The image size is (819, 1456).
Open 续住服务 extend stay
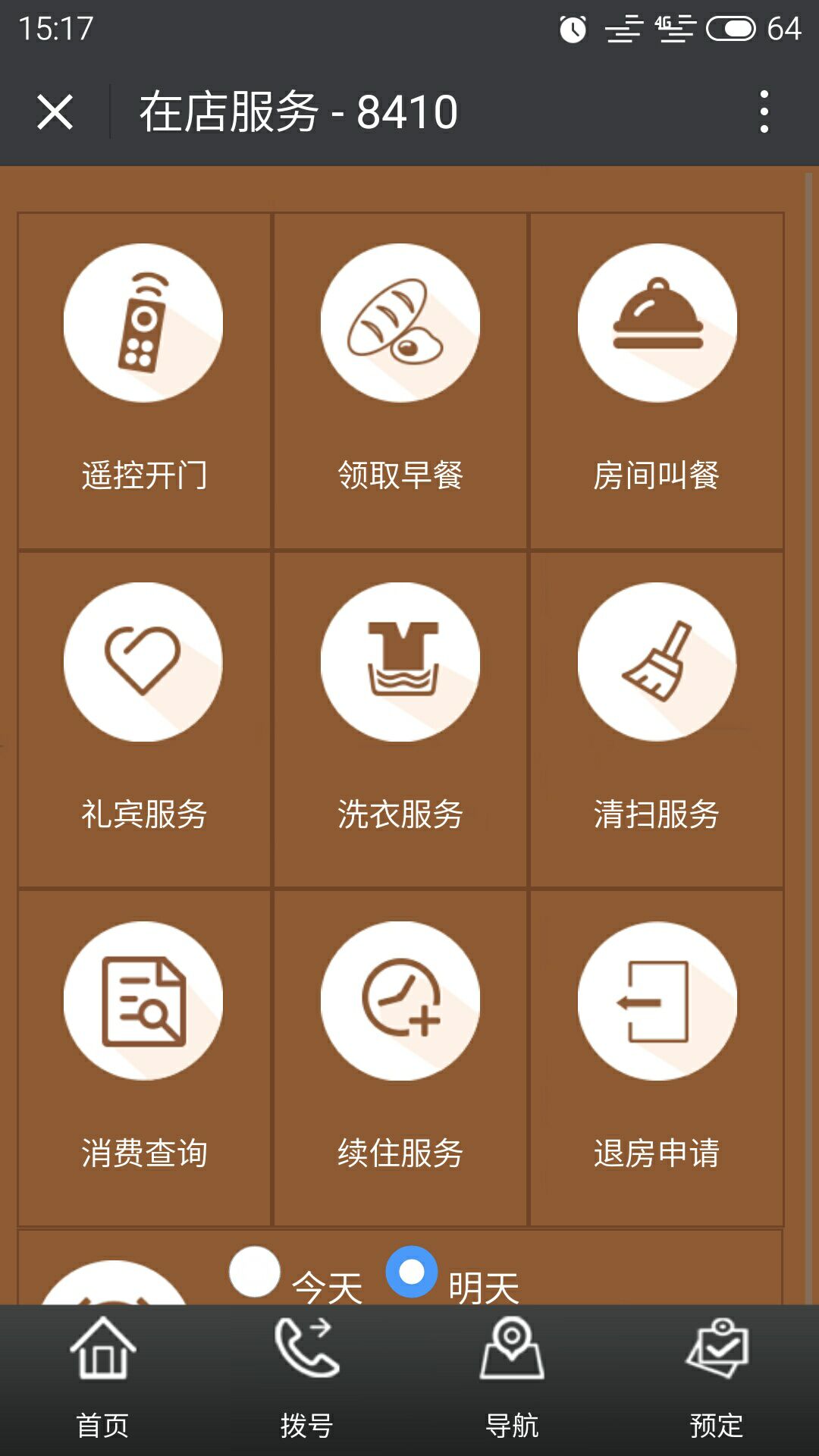(400, 1059)
